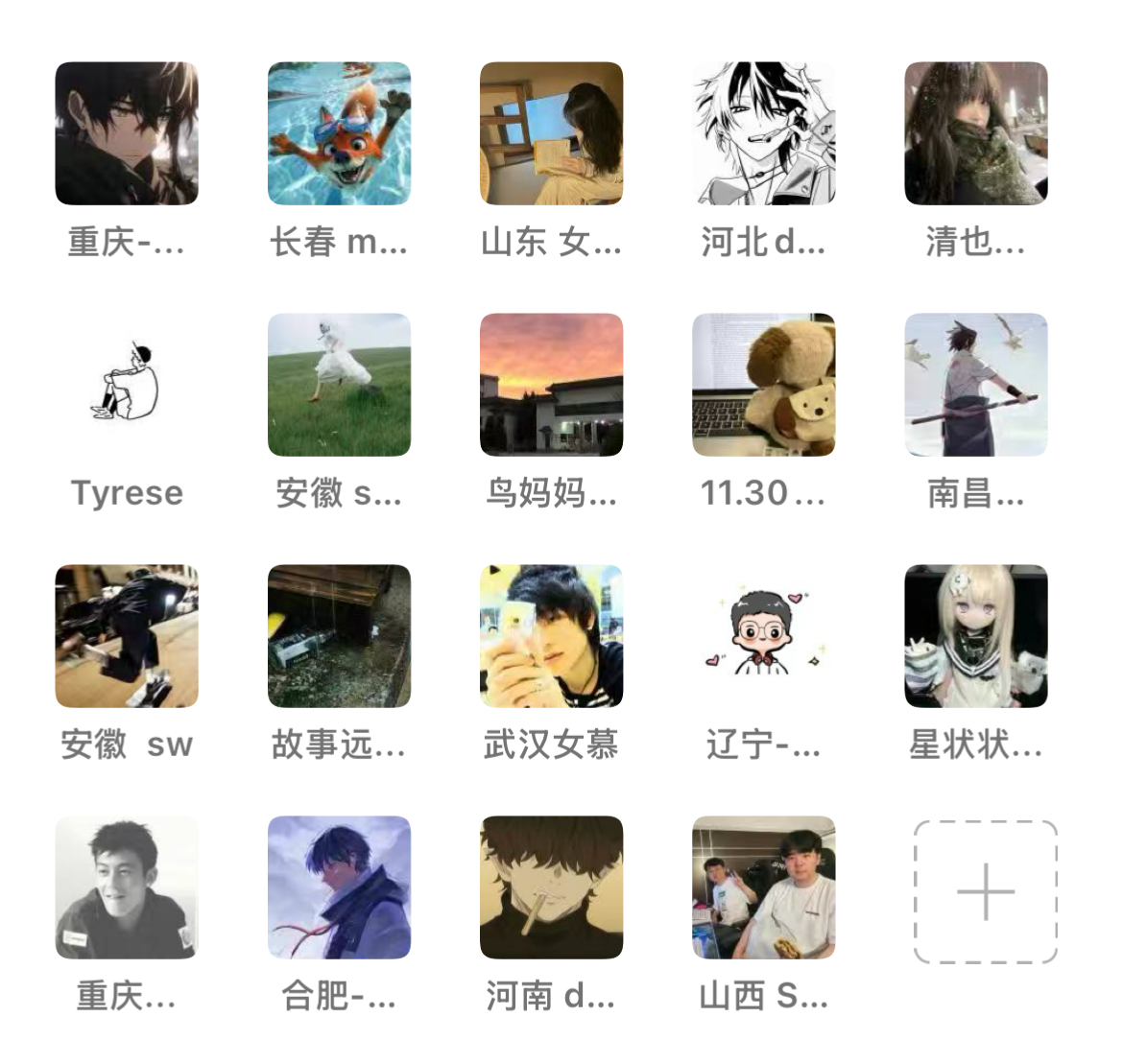Viewport: 1123px width, 1064px height.
Task: Open 合肥-… member profile
Action: (x=339, y=887)
